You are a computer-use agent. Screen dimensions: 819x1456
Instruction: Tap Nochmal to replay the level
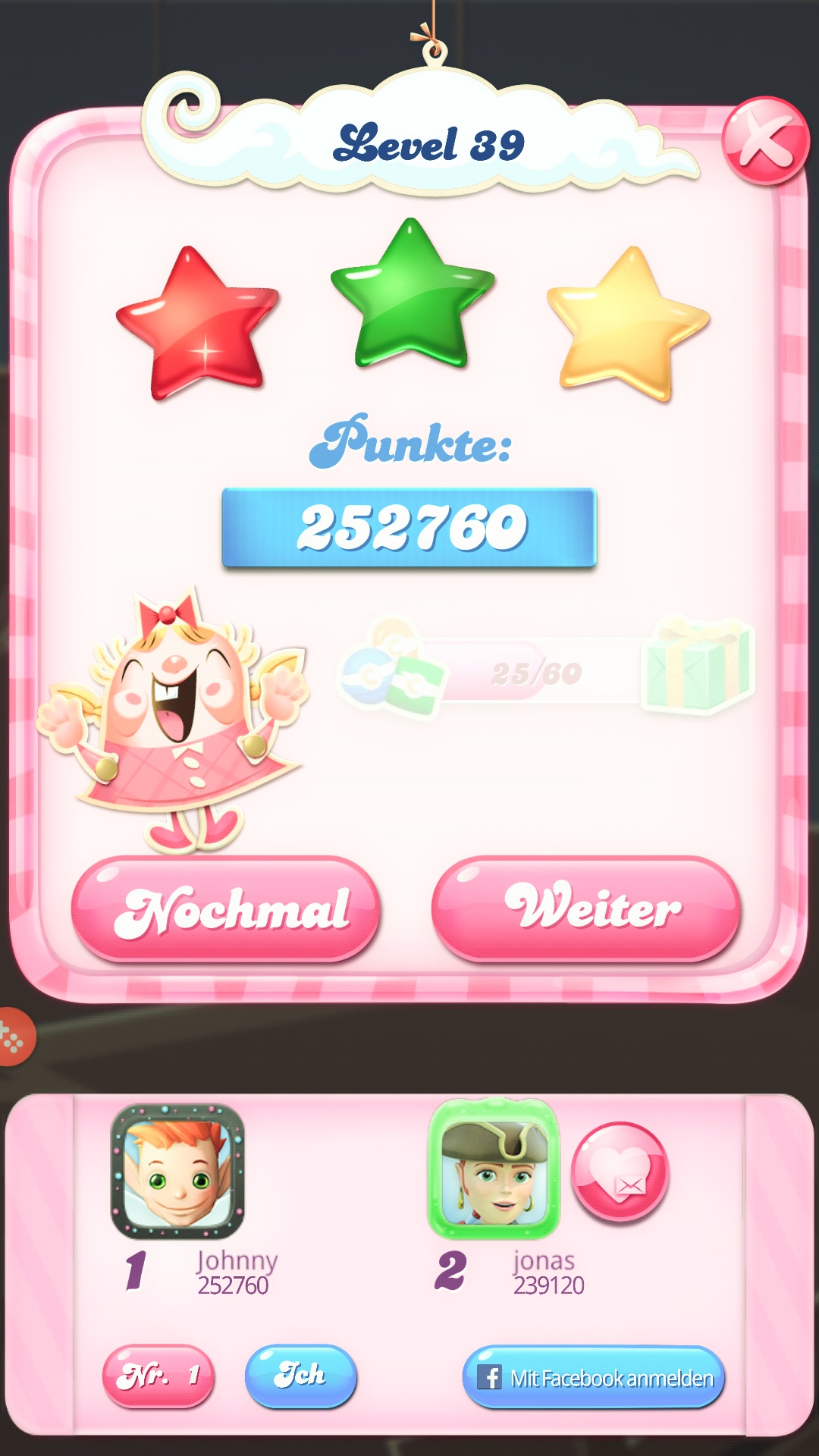click(226, 910)
